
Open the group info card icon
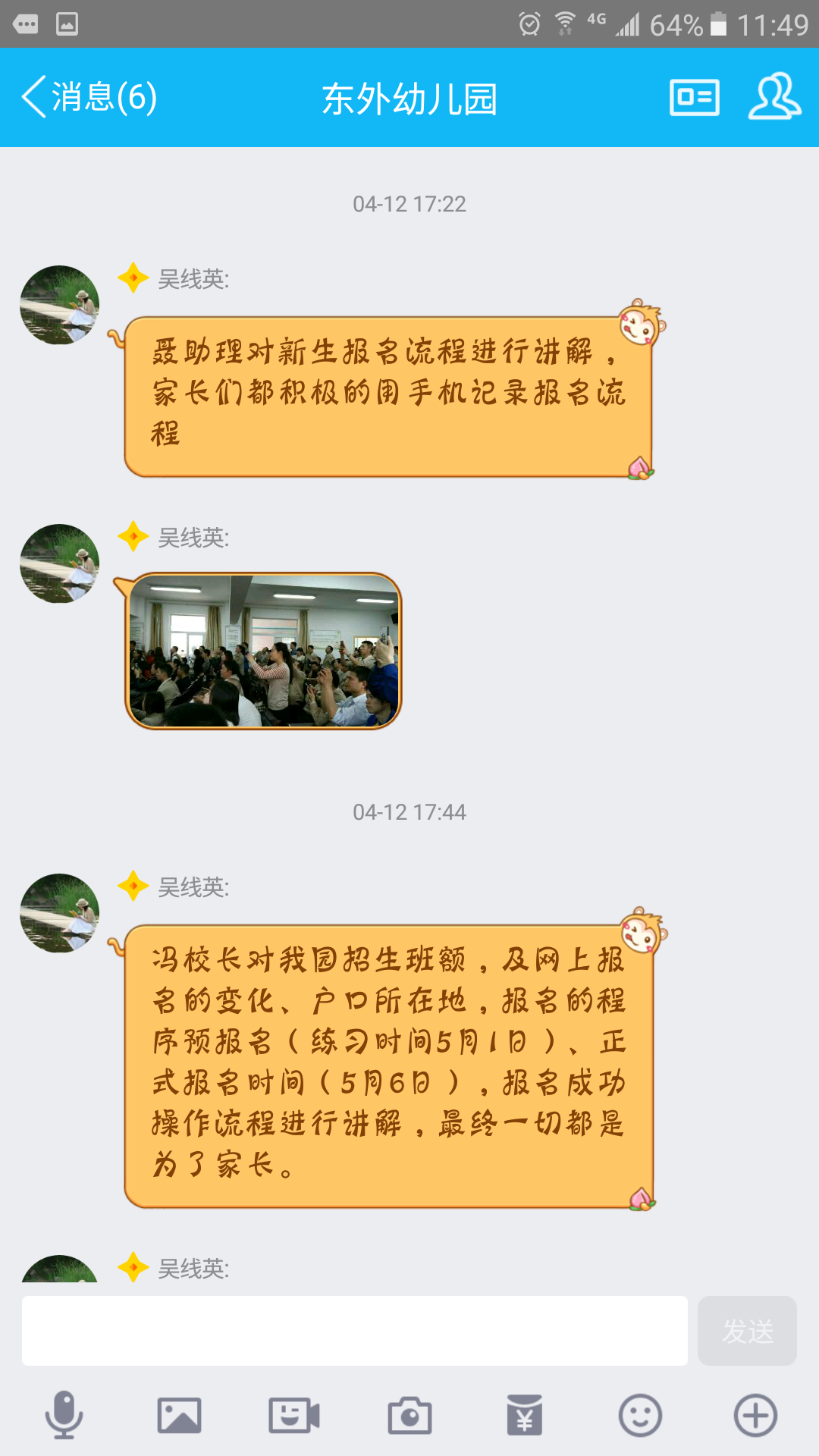[x=694, y=97]
